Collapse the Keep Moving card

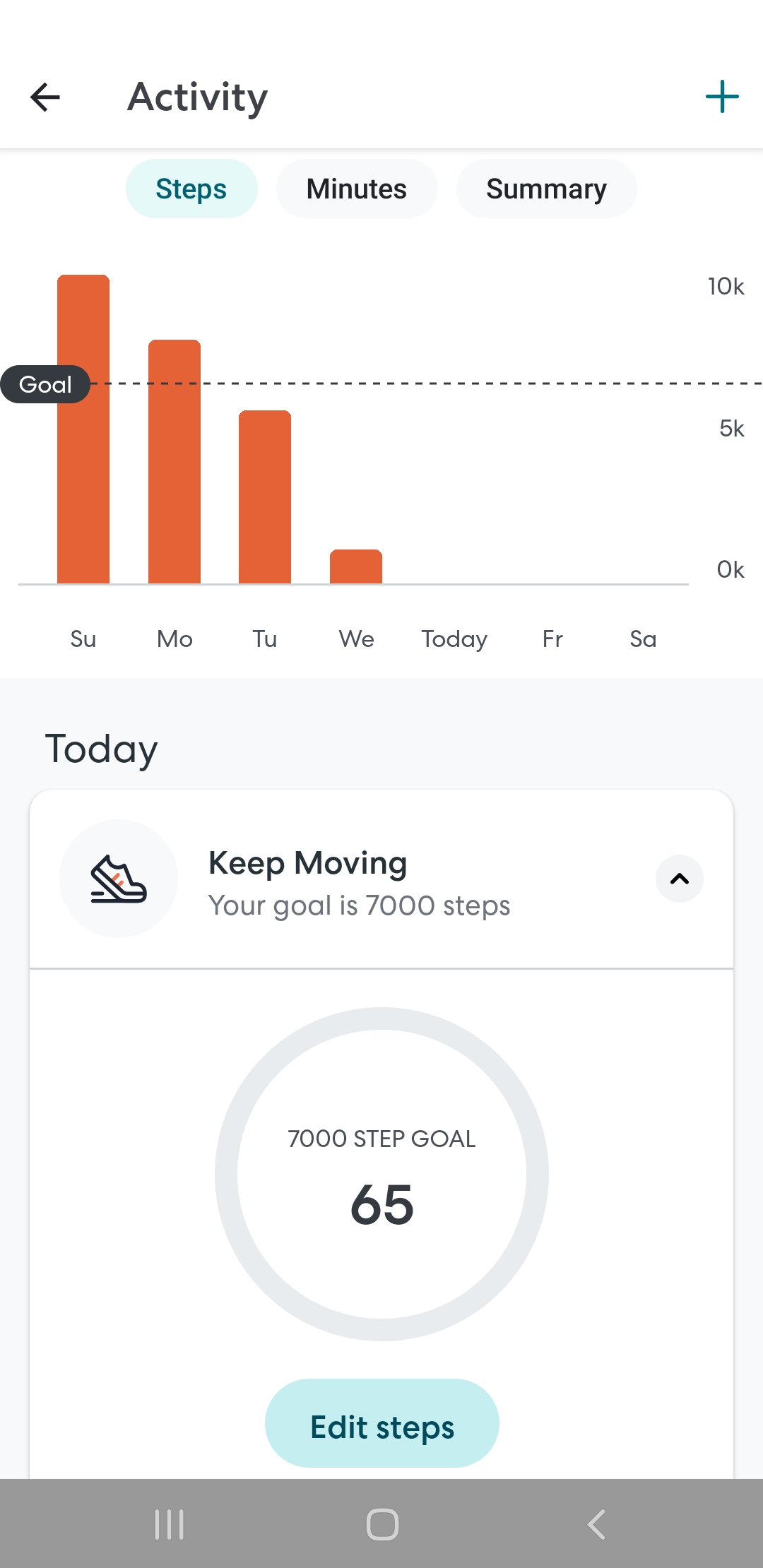click(679, 879)
